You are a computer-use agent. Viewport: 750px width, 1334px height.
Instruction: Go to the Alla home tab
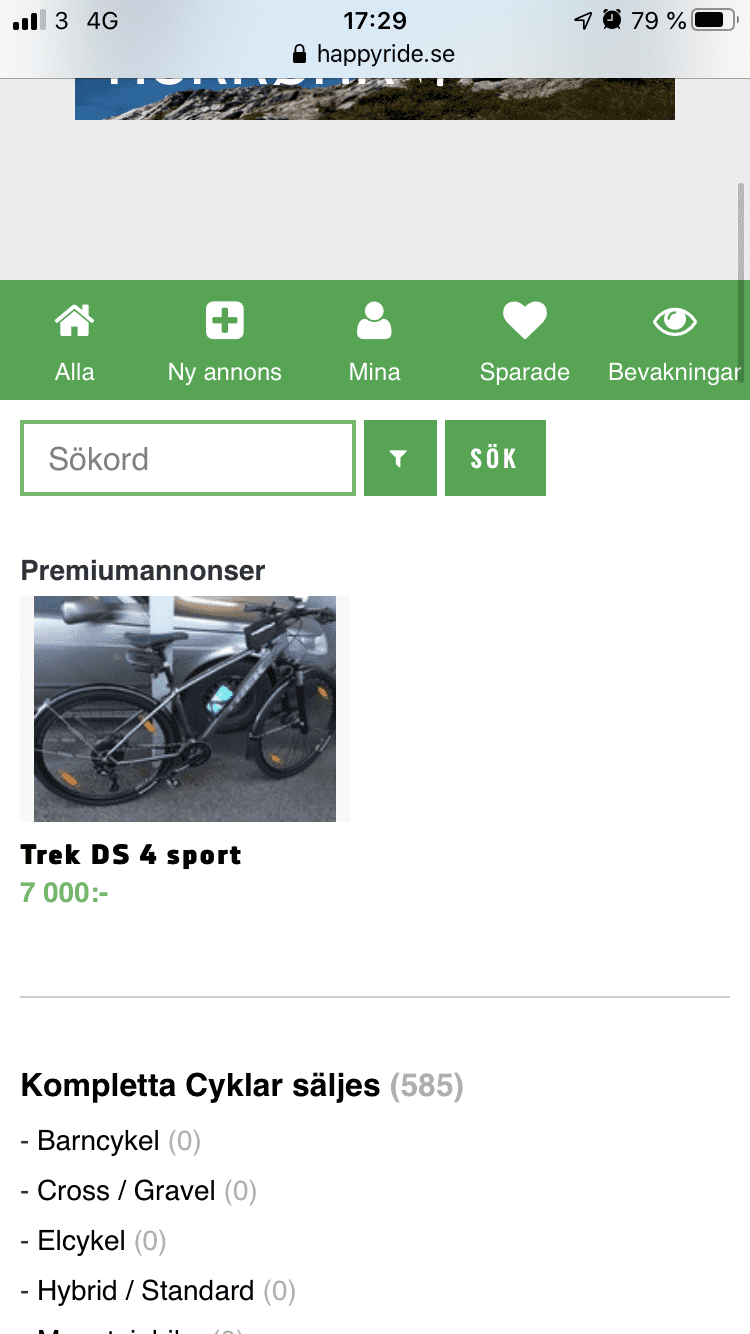75,342
